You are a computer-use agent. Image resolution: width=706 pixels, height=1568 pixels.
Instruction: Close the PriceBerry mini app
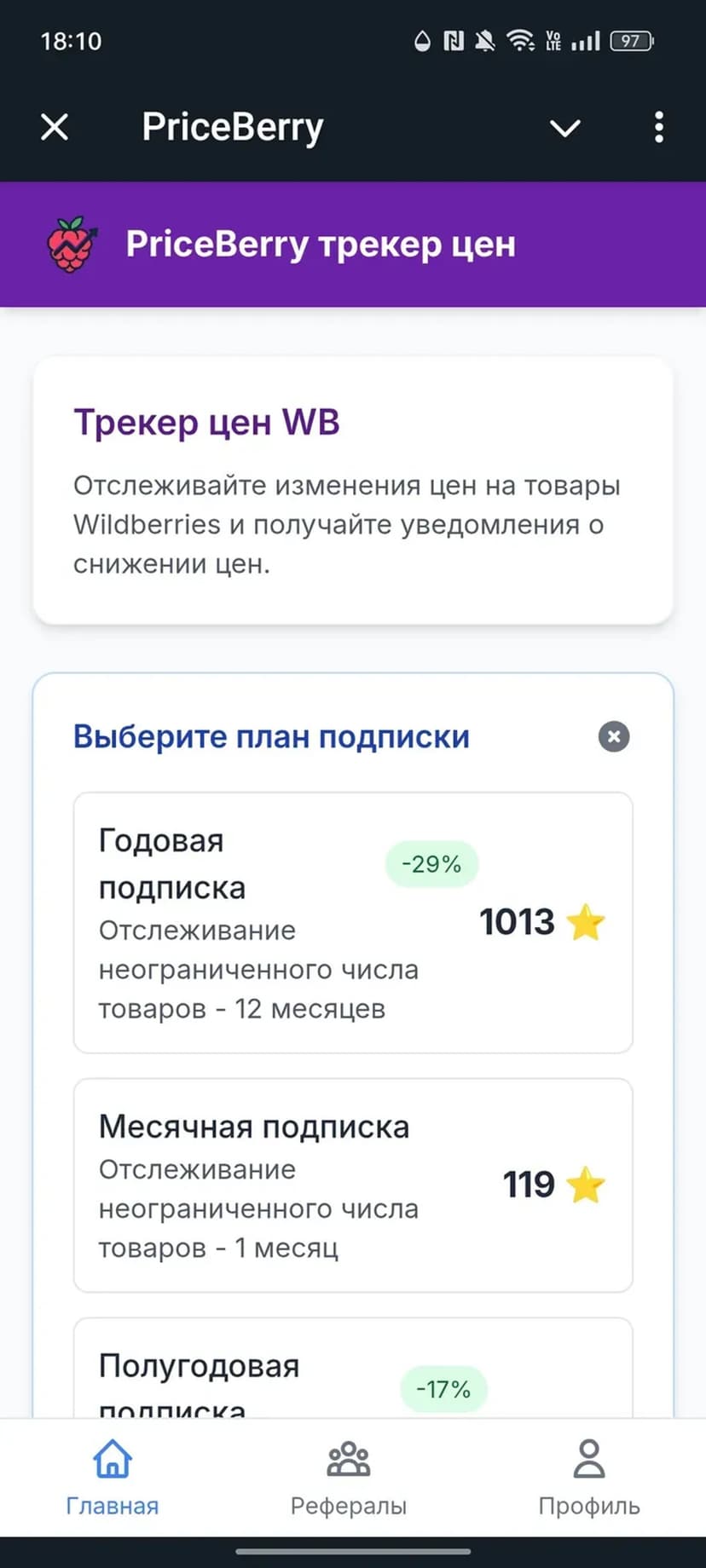click(55, 128)
